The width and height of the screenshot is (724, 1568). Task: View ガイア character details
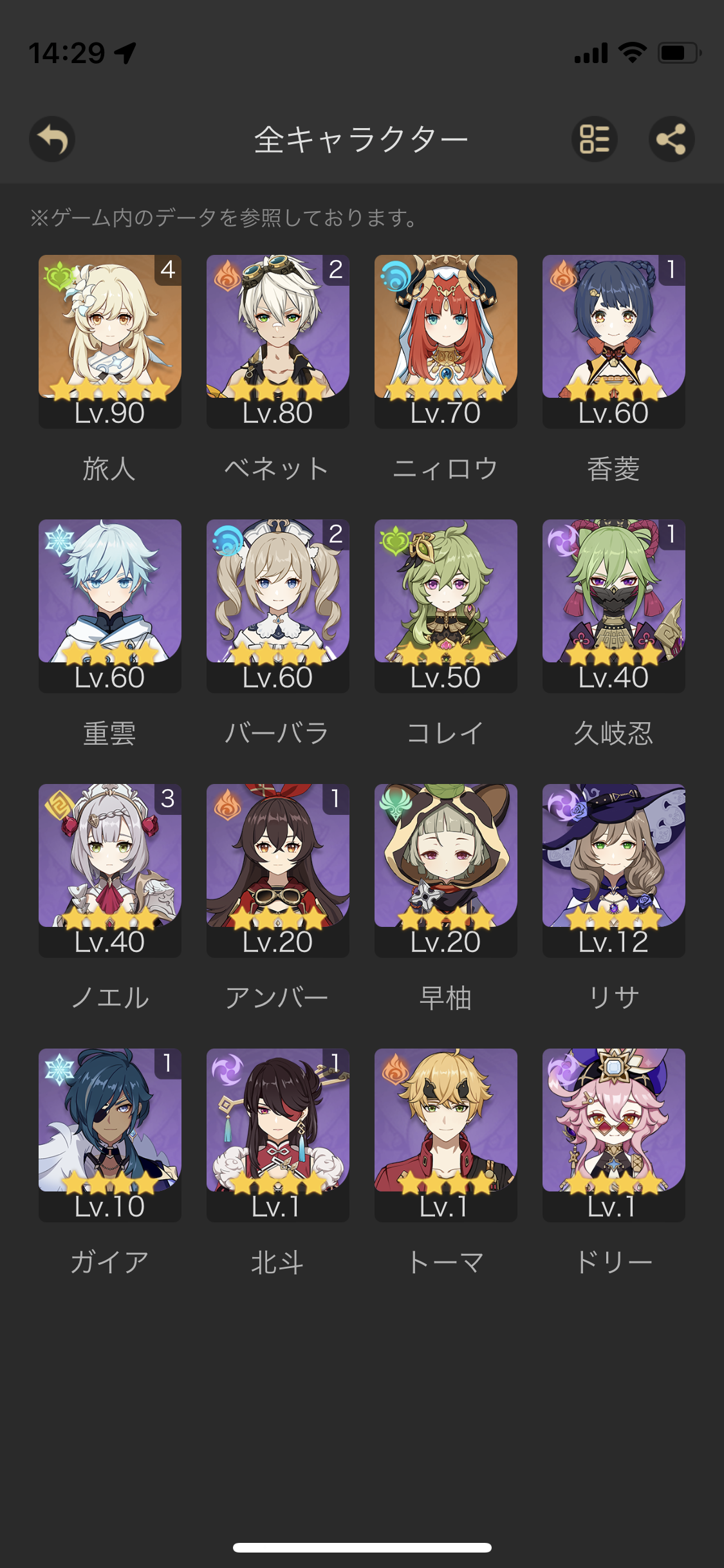coord(110,1135)
